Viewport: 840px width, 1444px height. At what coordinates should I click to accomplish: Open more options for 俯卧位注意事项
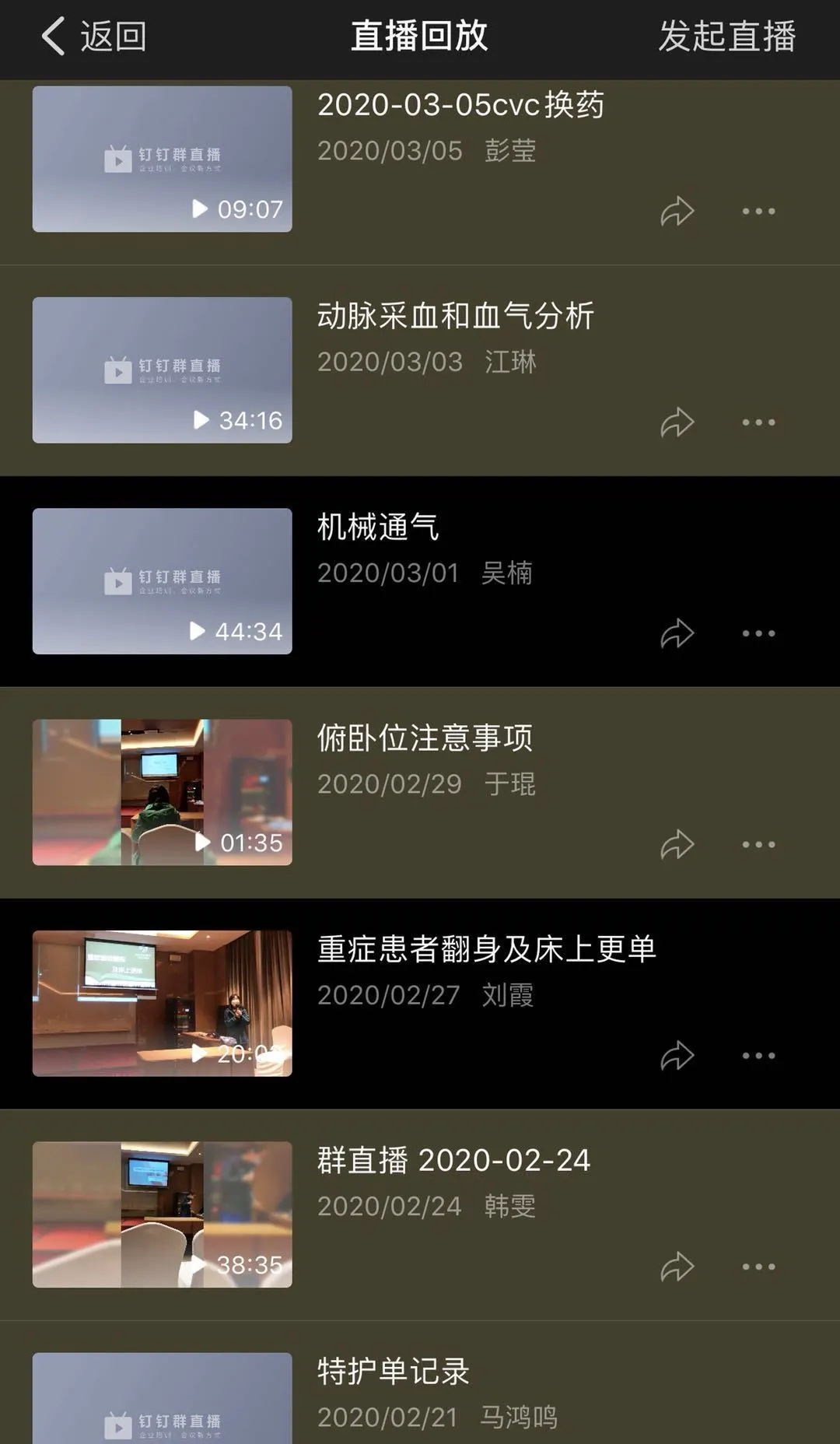(x=758, y=844)
